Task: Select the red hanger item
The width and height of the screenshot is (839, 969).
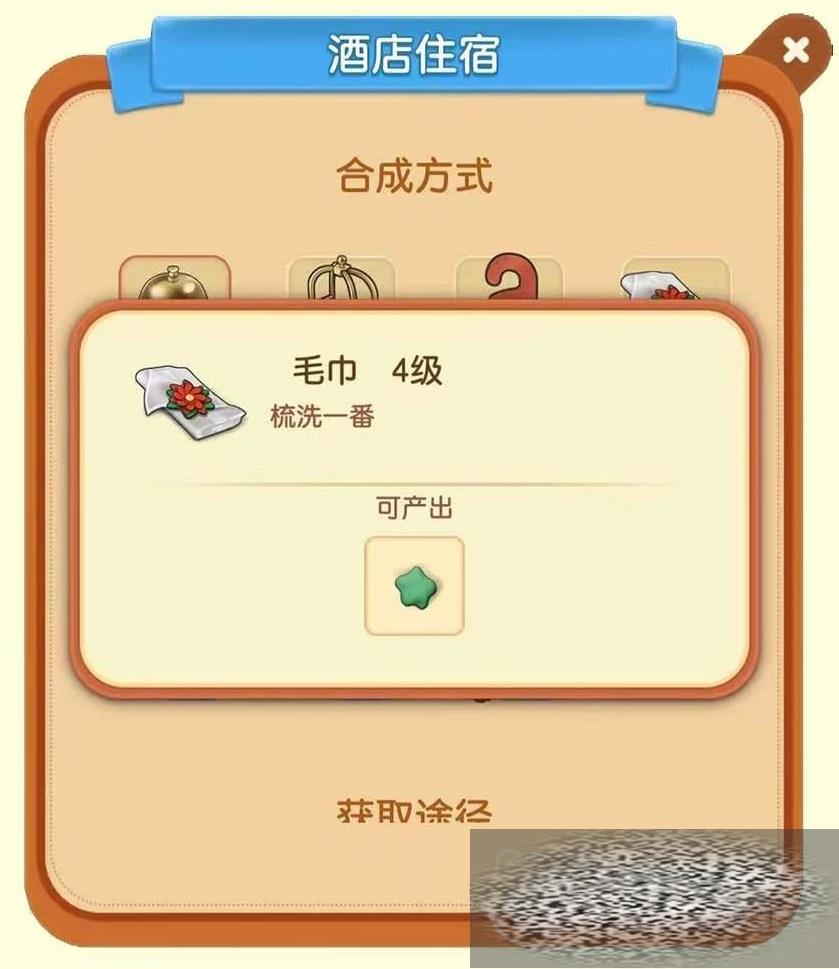Action: coord(509,279)
